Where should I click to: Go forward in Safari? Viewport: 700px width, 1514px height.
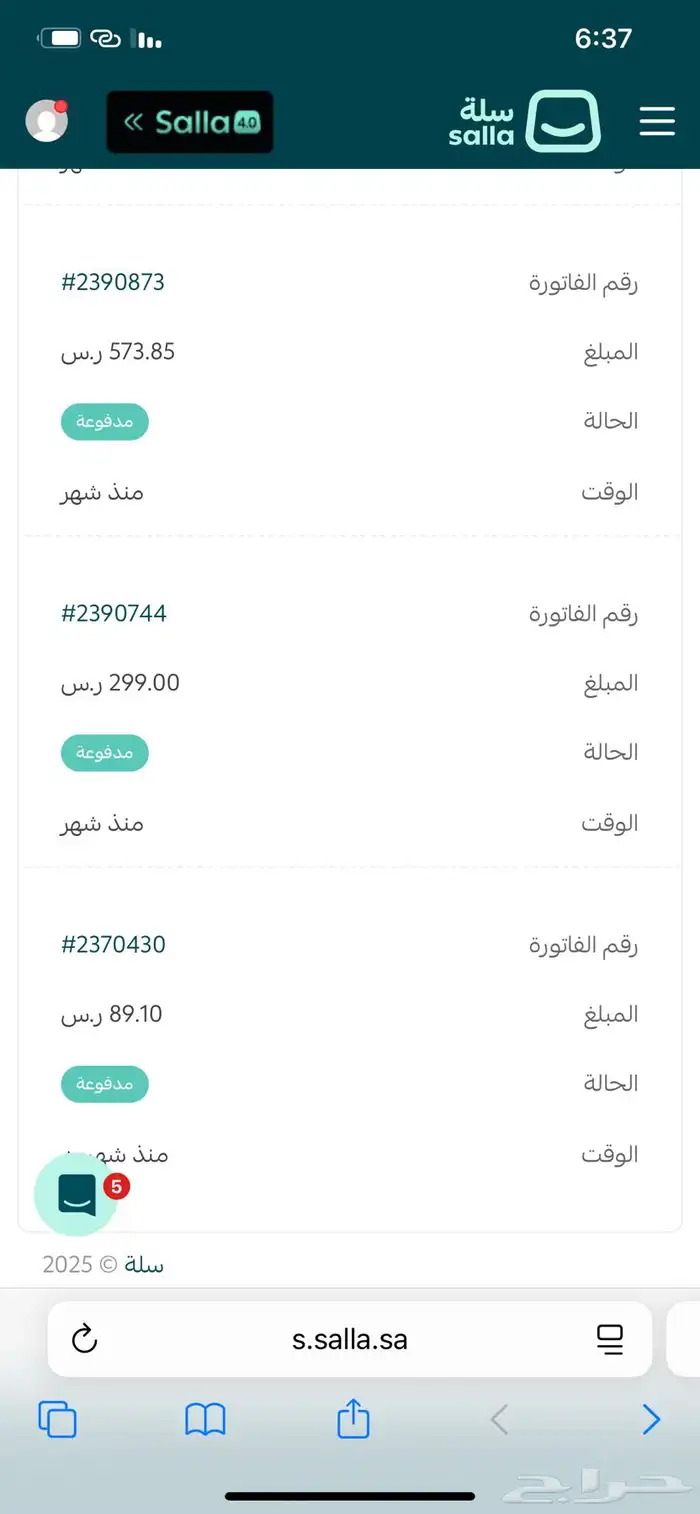click(651, 1419)
